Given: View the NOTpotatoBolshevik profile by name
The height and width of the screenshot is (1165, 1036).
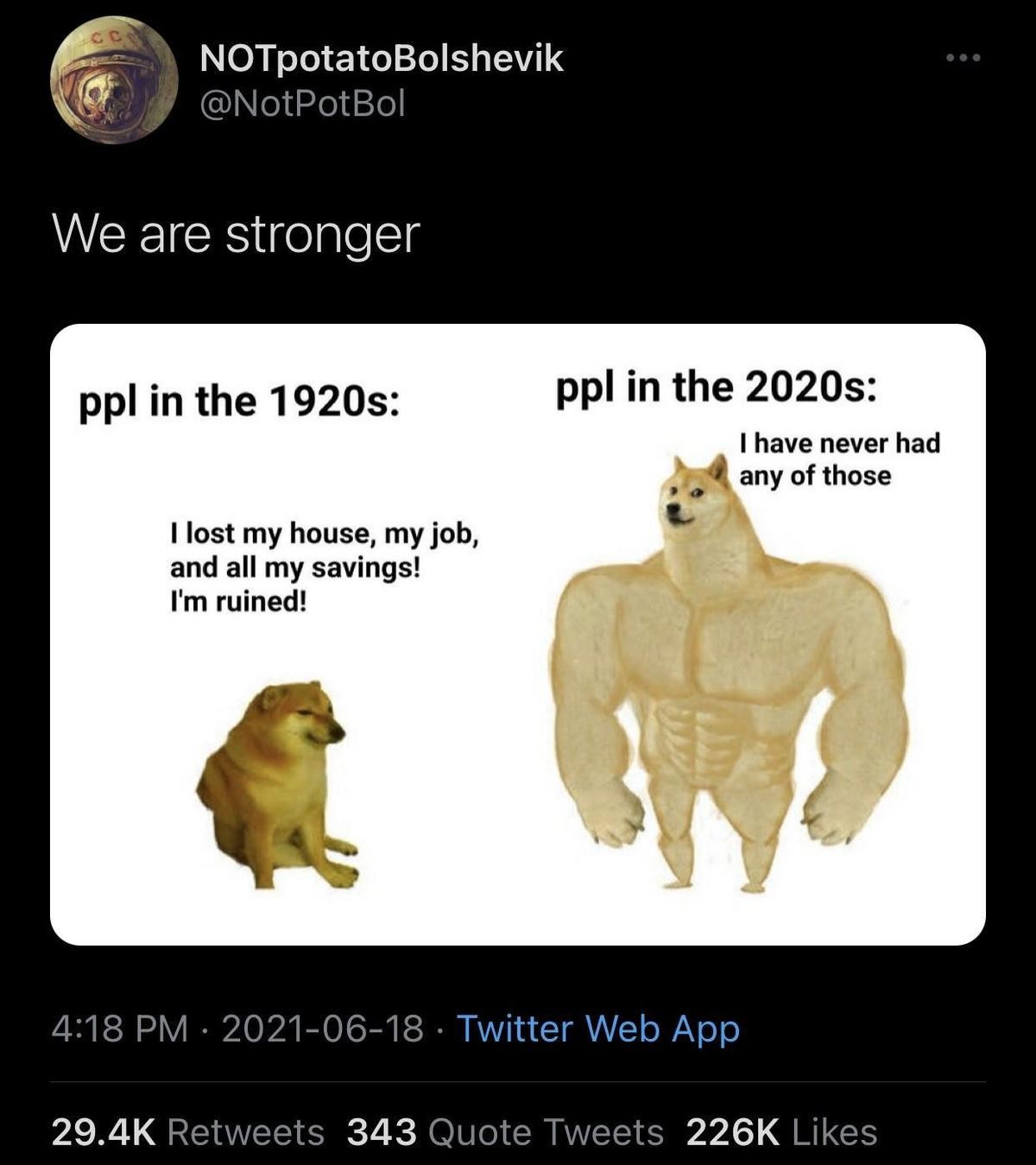Looking at the screenshot, I should pyautogui.click(x=381, y=59).
